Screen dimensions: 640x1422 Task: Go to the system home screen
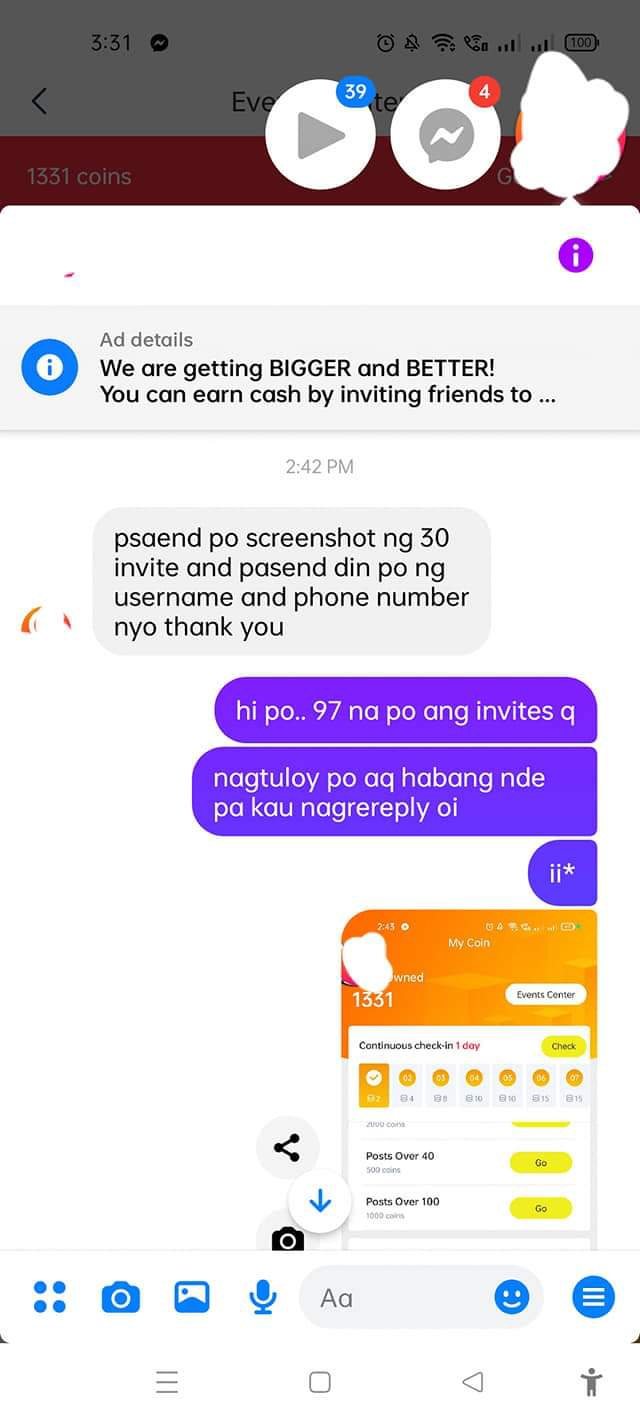pos(320,1382)
